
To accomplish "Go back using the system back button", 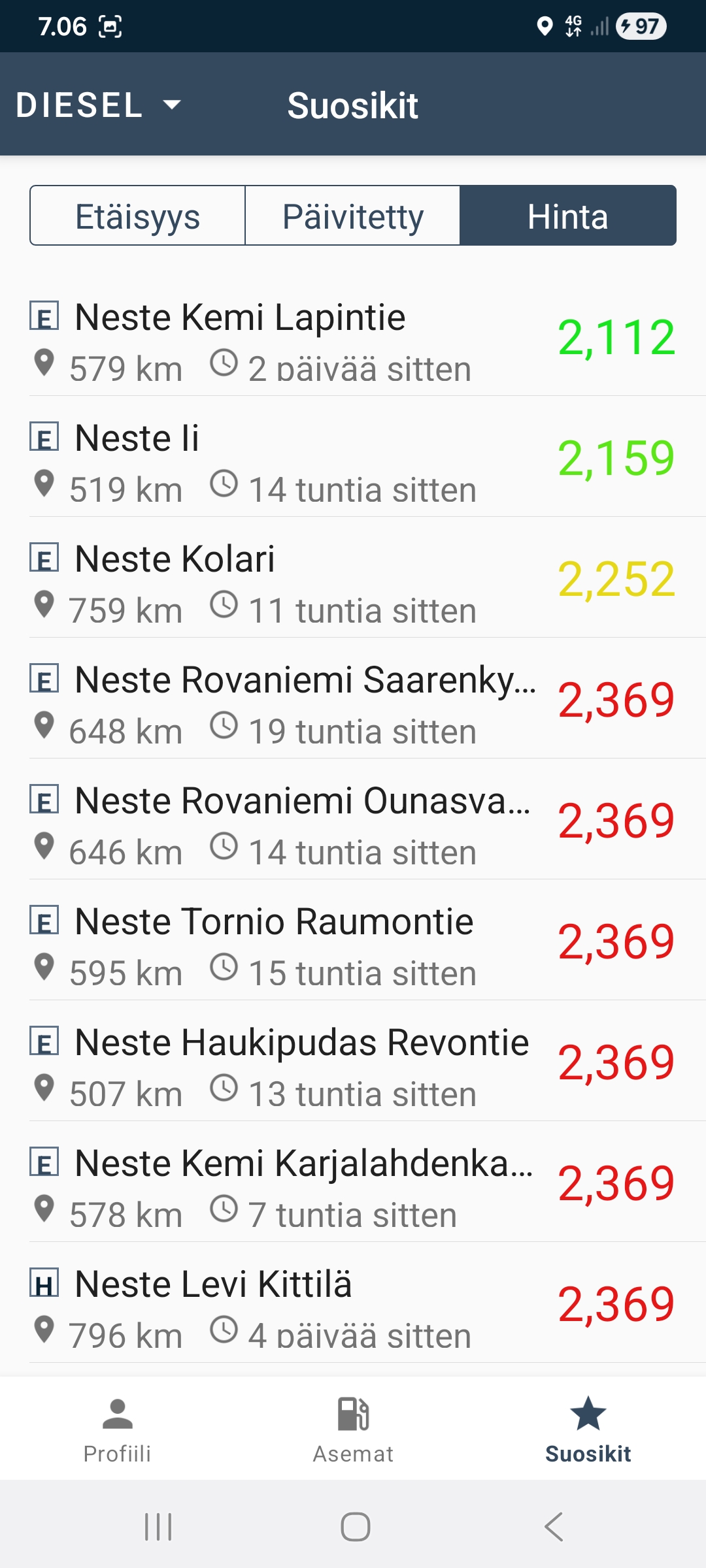I will (554, 1527).
